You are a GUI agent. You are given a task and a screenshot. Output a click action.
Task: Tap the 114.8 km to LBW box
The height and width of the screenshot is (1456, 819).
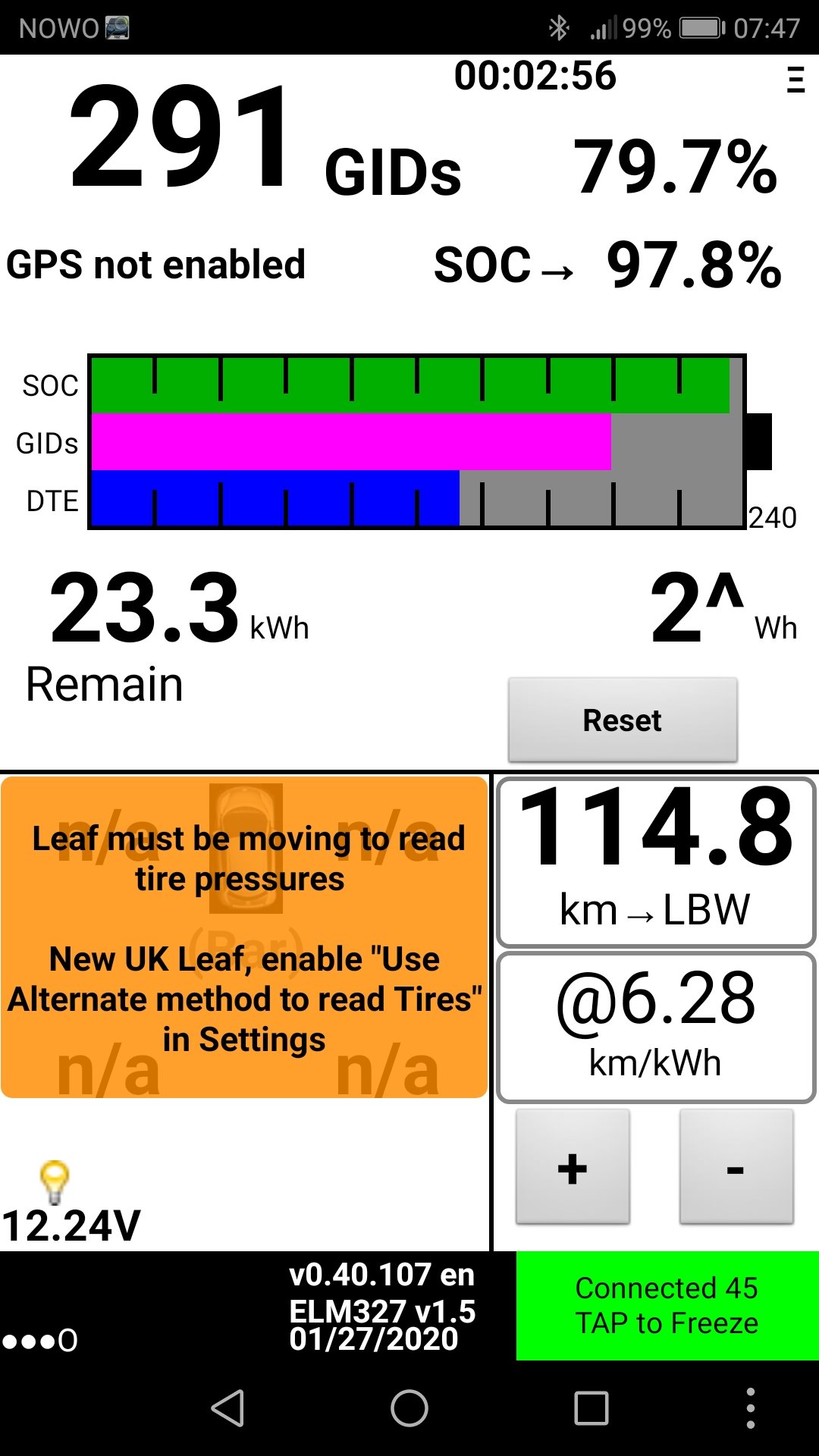coord(656,861)
